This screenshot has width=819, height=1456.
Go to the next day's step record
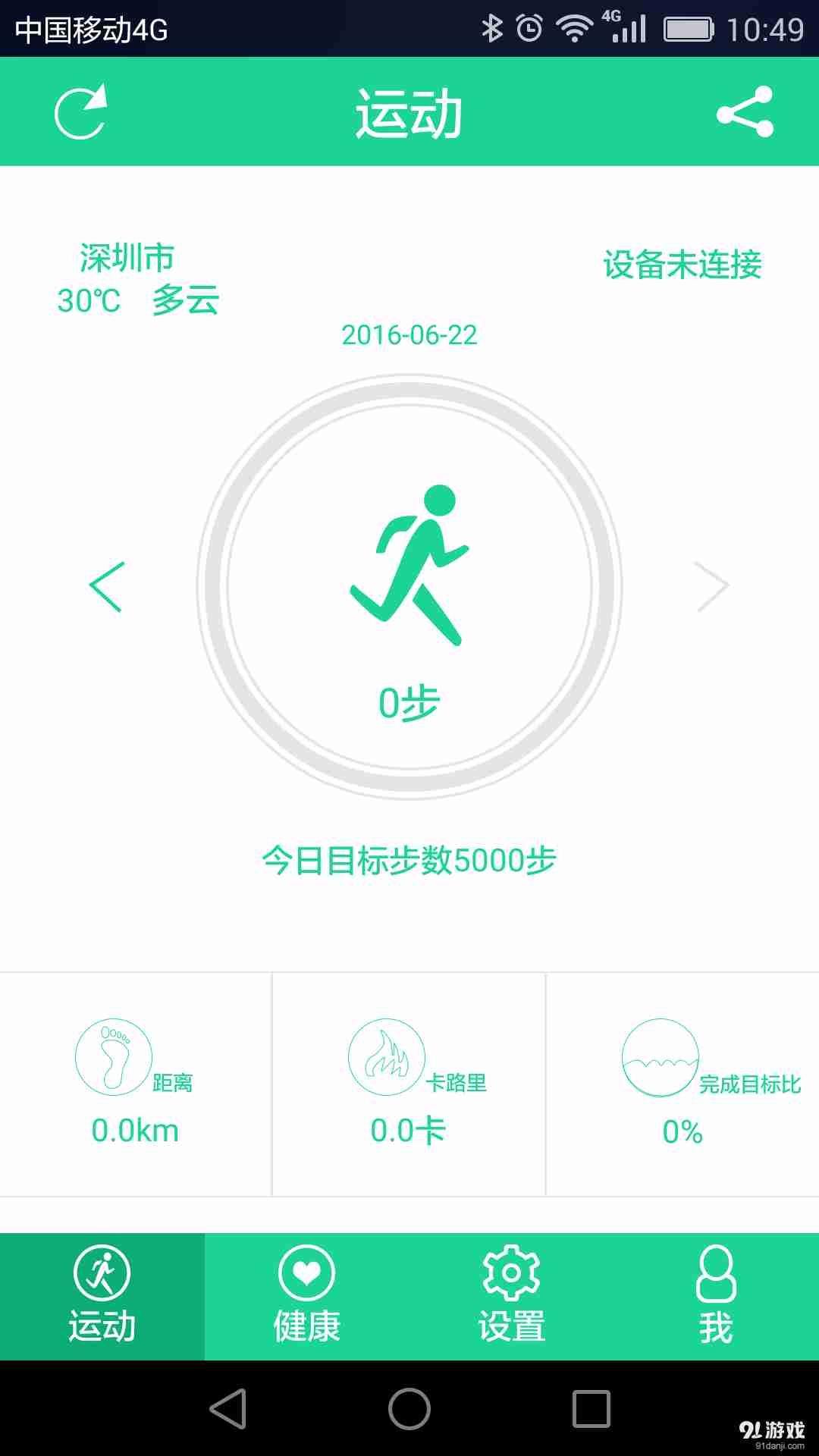pos(712,586)
